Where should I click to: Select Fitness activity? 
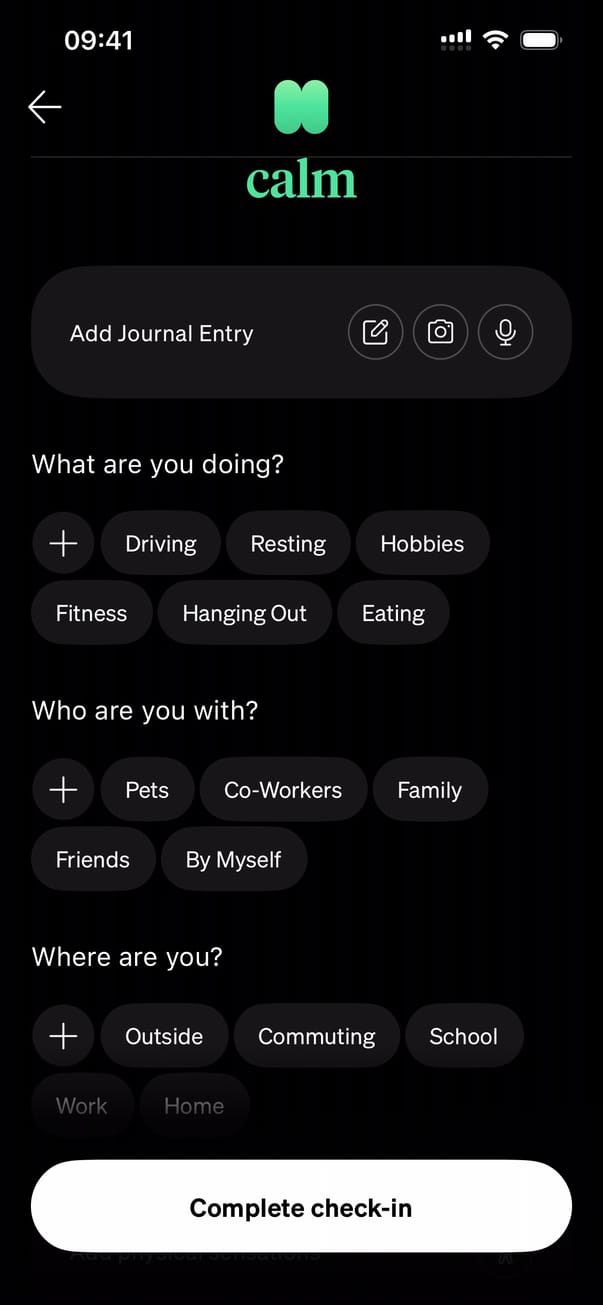91,613
